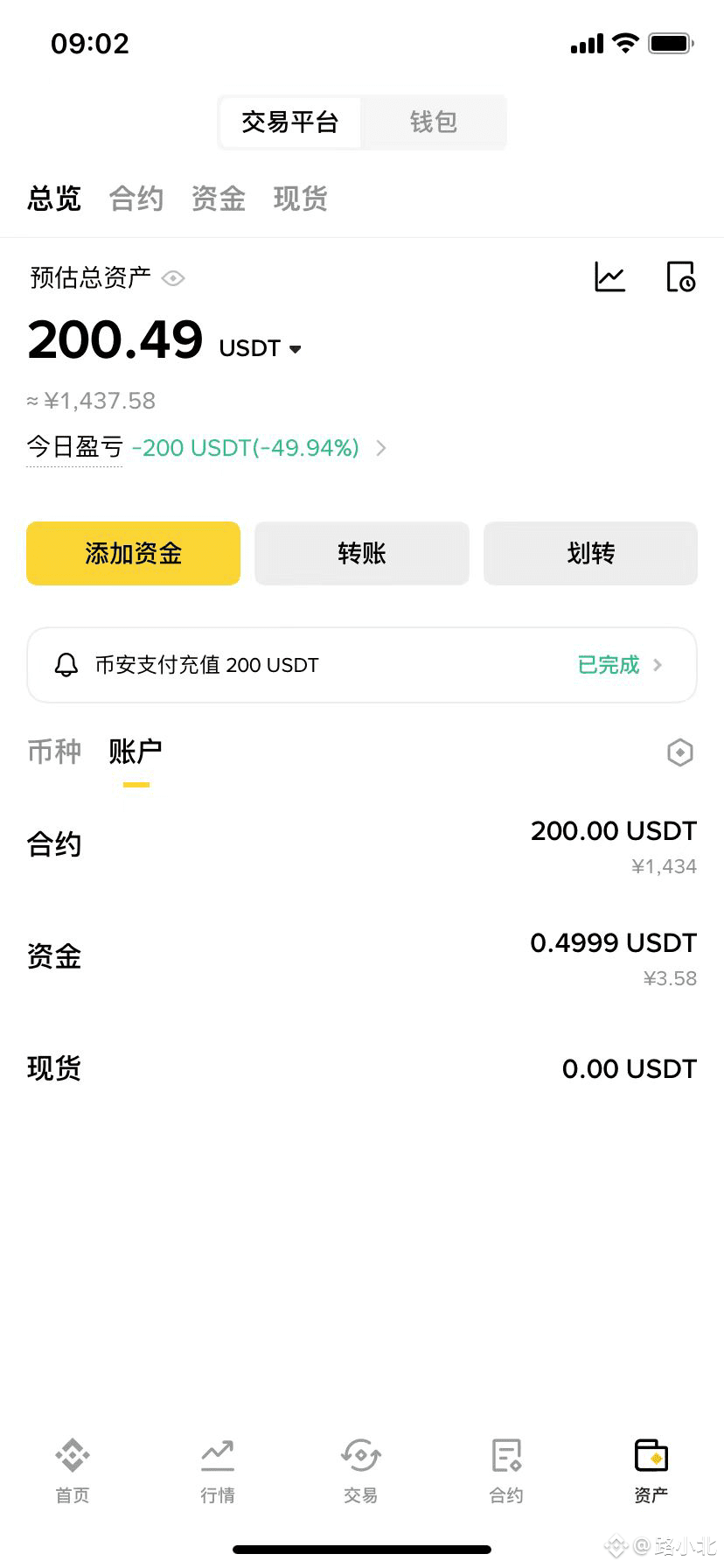Open the 合约 account row with 200.00 USDT

tap(362, 845)
